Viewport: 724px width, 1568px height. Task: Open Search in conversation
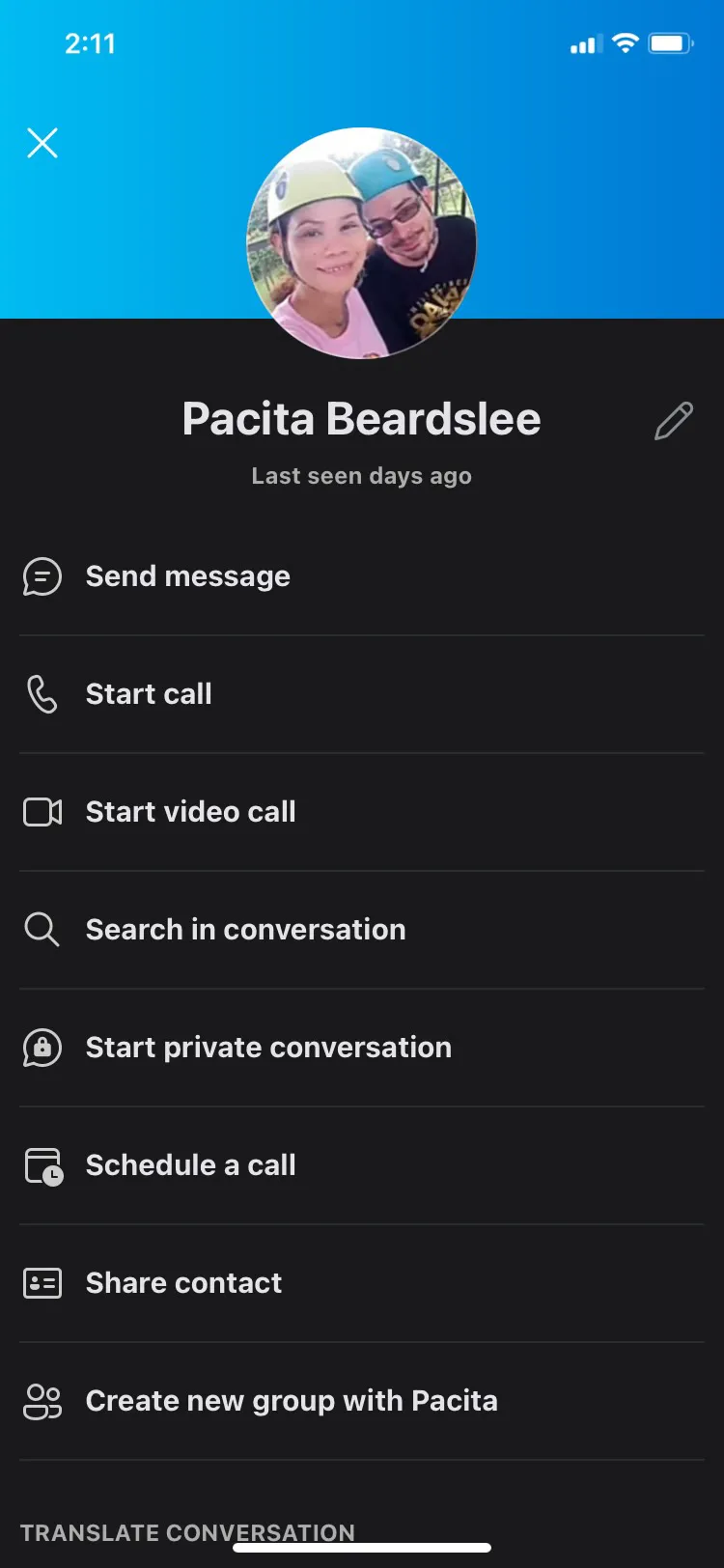(x=362, y=930)
